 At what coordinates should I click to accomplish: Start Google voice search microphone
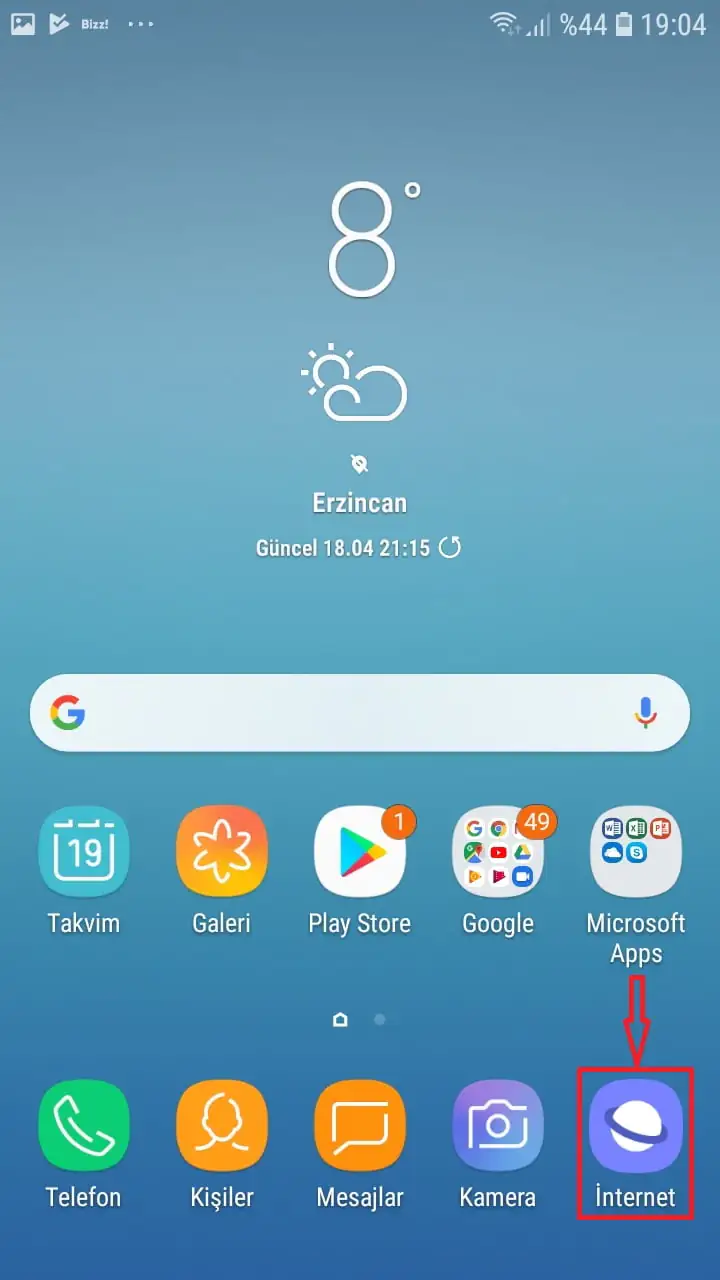646,713
